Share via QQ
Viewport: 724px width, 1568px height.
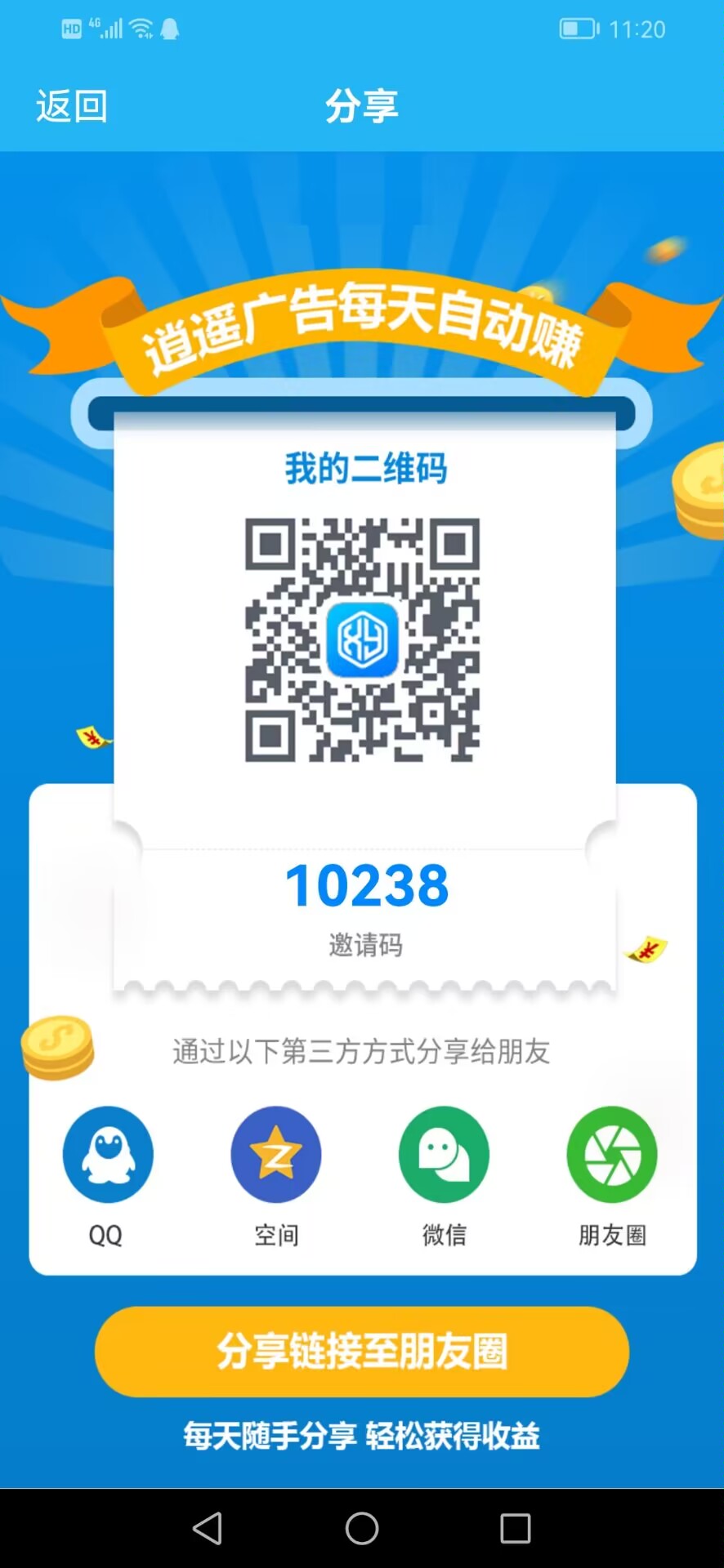pyautogui.click(x=107, y=1154)
